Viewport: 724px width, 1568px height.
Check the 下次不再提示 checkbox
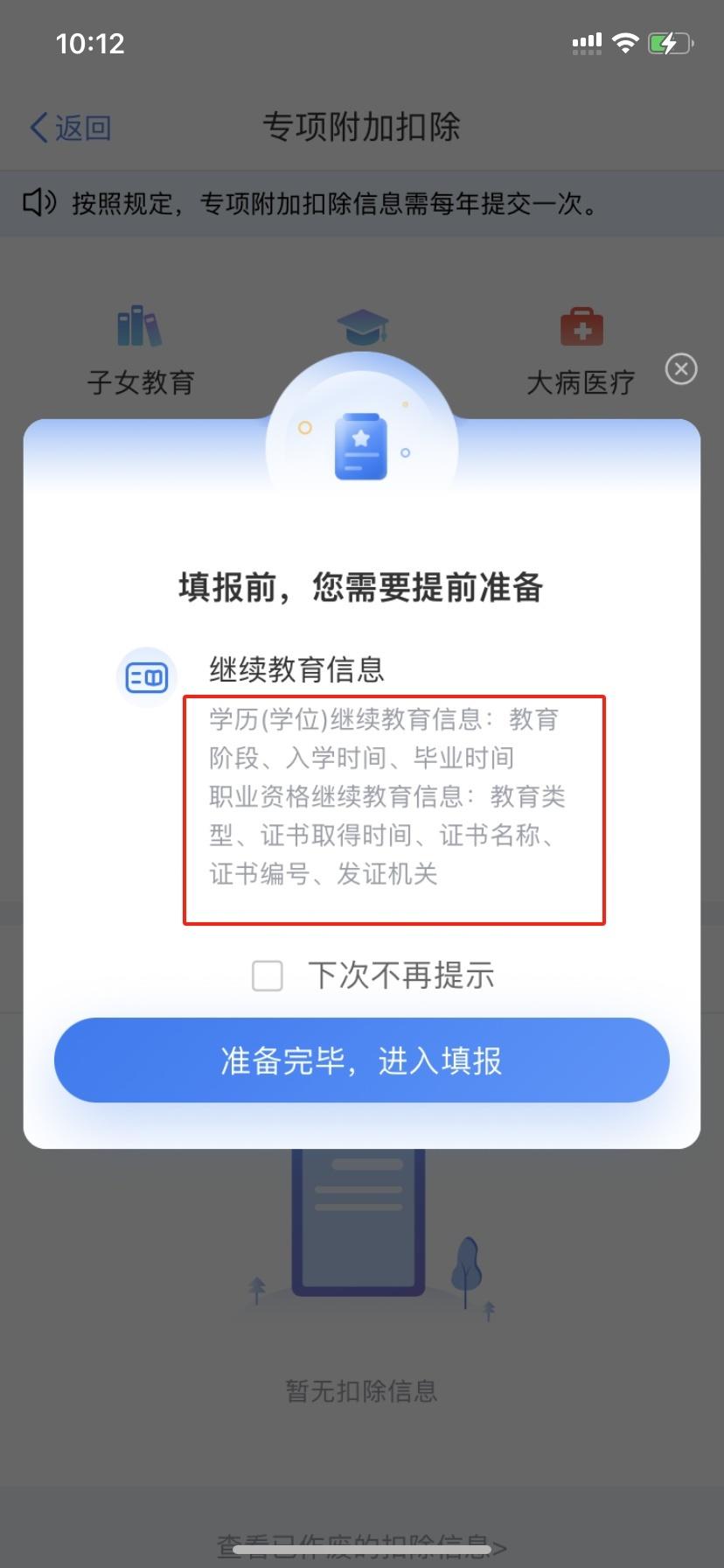point(268,976)
